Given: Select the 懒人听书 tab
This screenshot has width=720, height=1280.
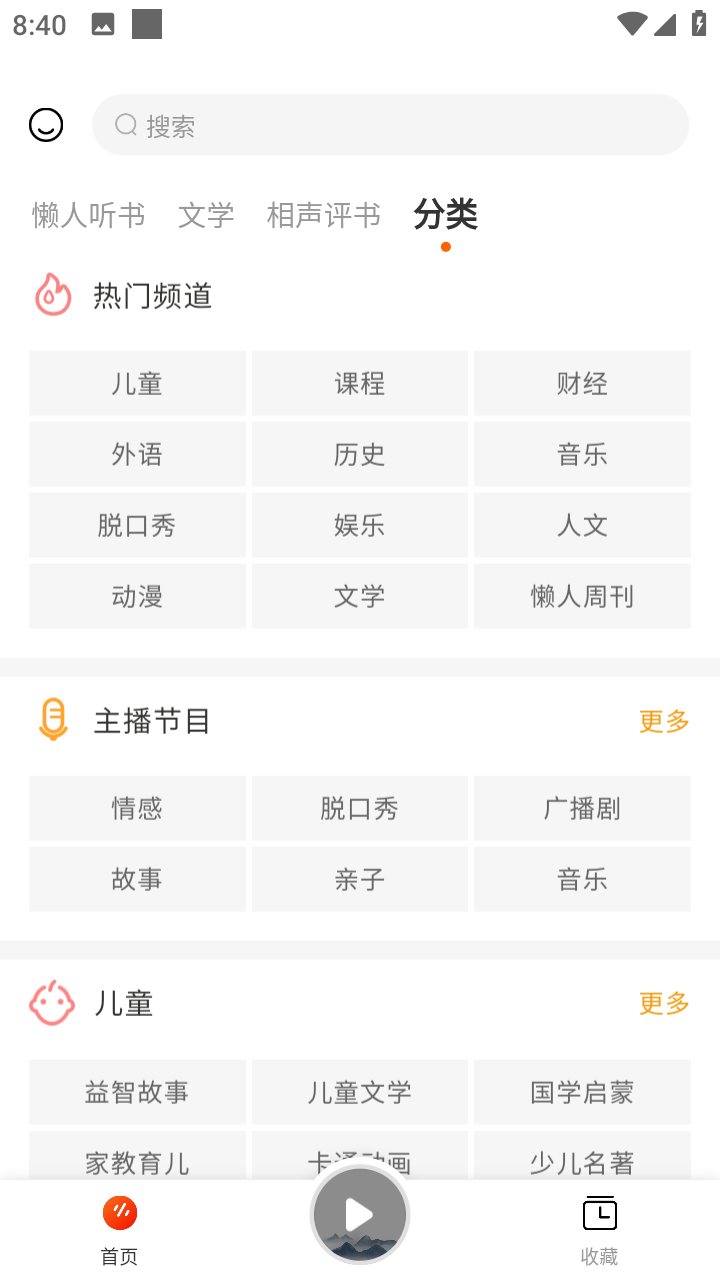Looking at the screenshot, I should pyautogui.click(x=87, y=215).
